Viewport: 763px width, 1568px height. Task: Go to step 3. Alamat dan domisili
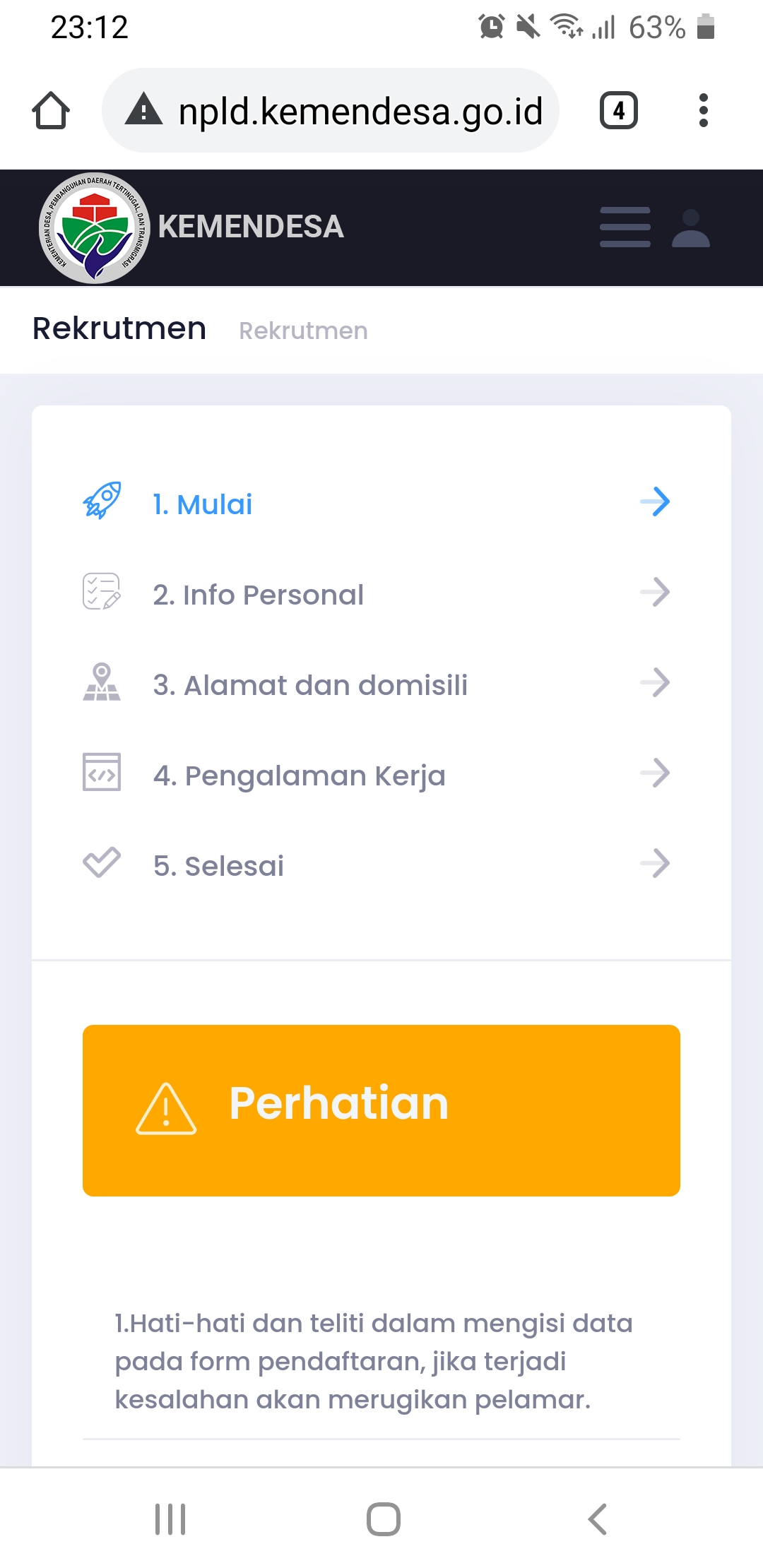[x=309, y=685]
